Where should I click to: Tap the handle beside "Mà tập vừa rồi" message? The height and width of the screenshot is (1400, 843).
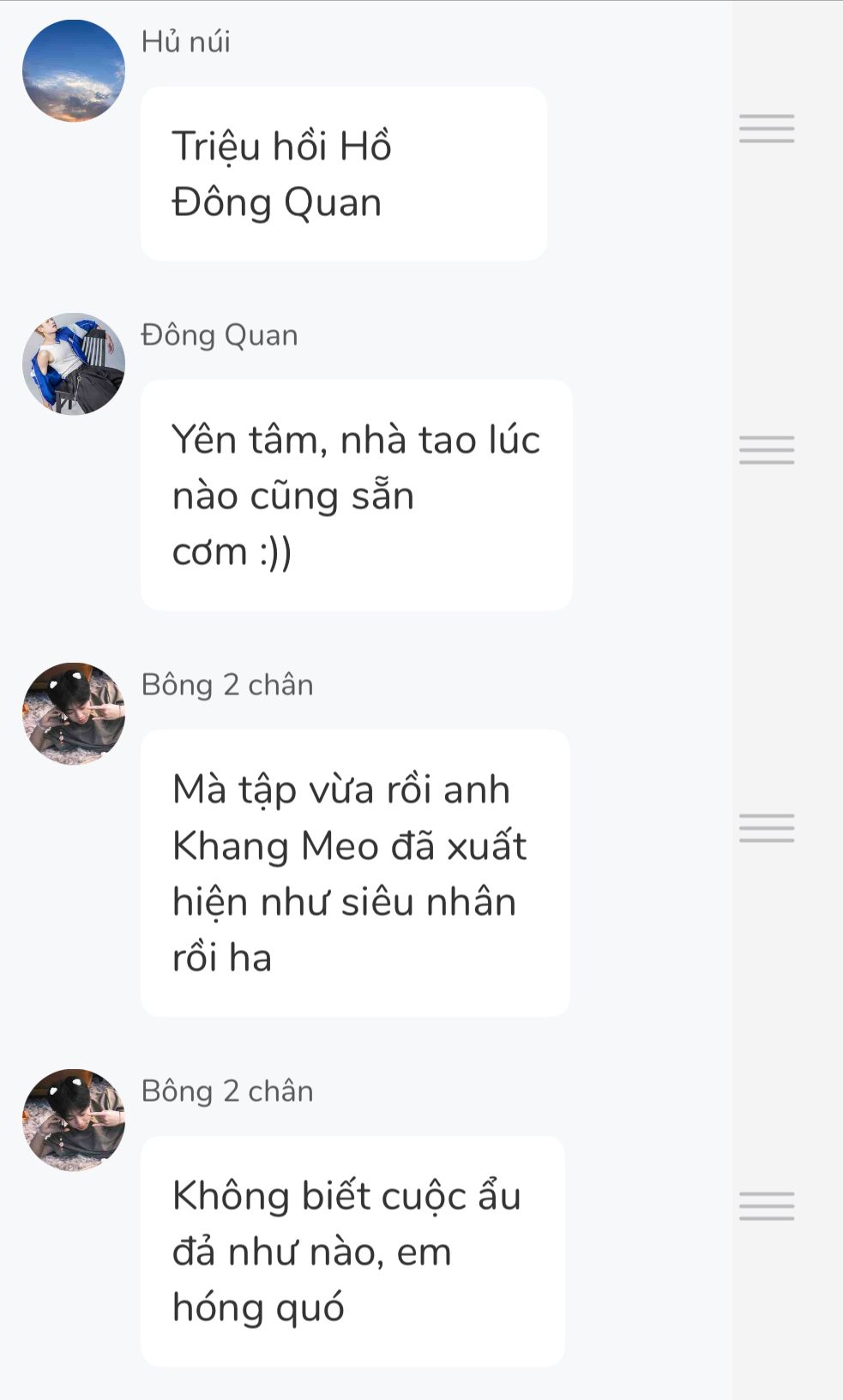pyautogui.click(x=767, y=827)
